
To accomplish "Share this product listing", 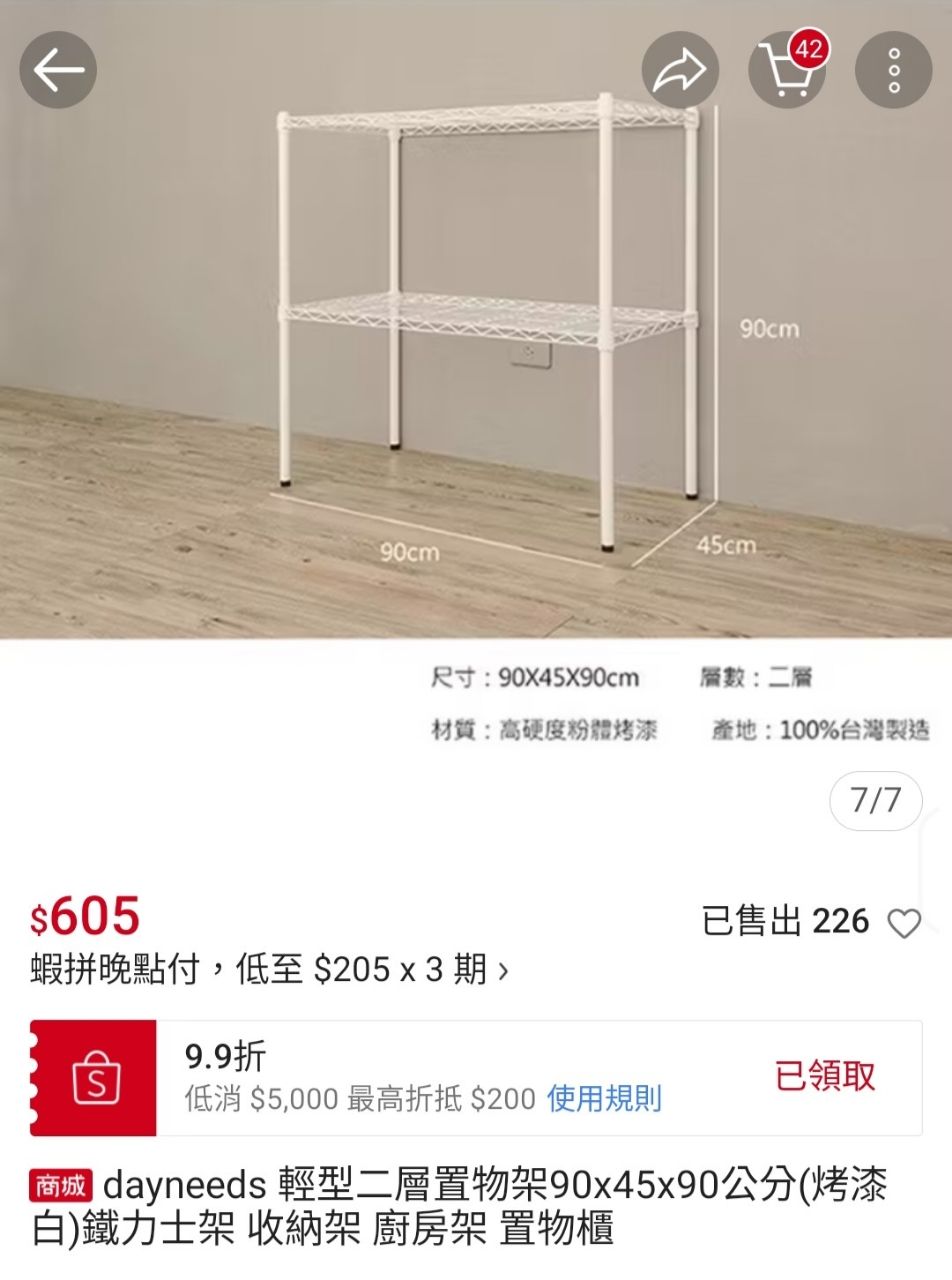I will [x=680, y=70].
